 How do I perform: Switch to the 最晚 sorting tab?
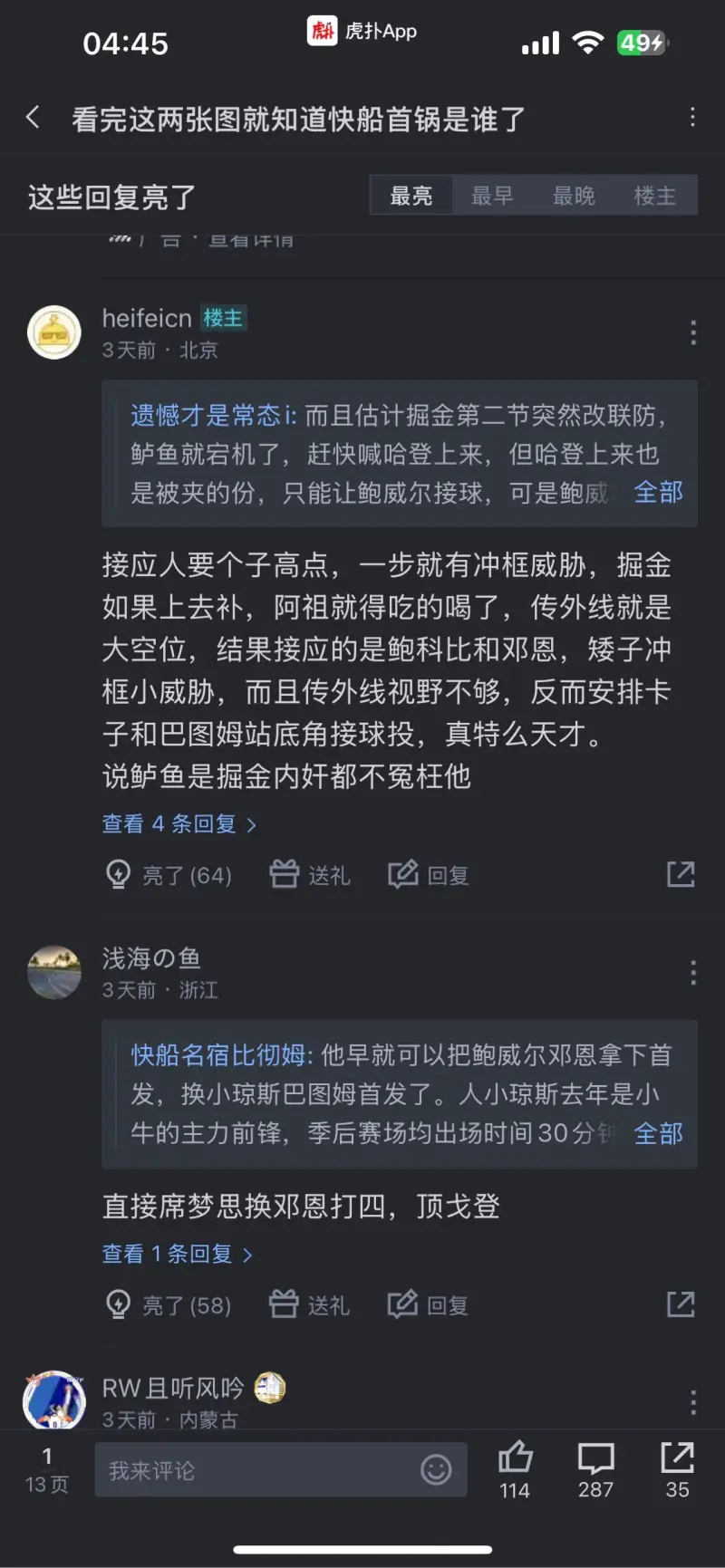[x=574, y=196]
